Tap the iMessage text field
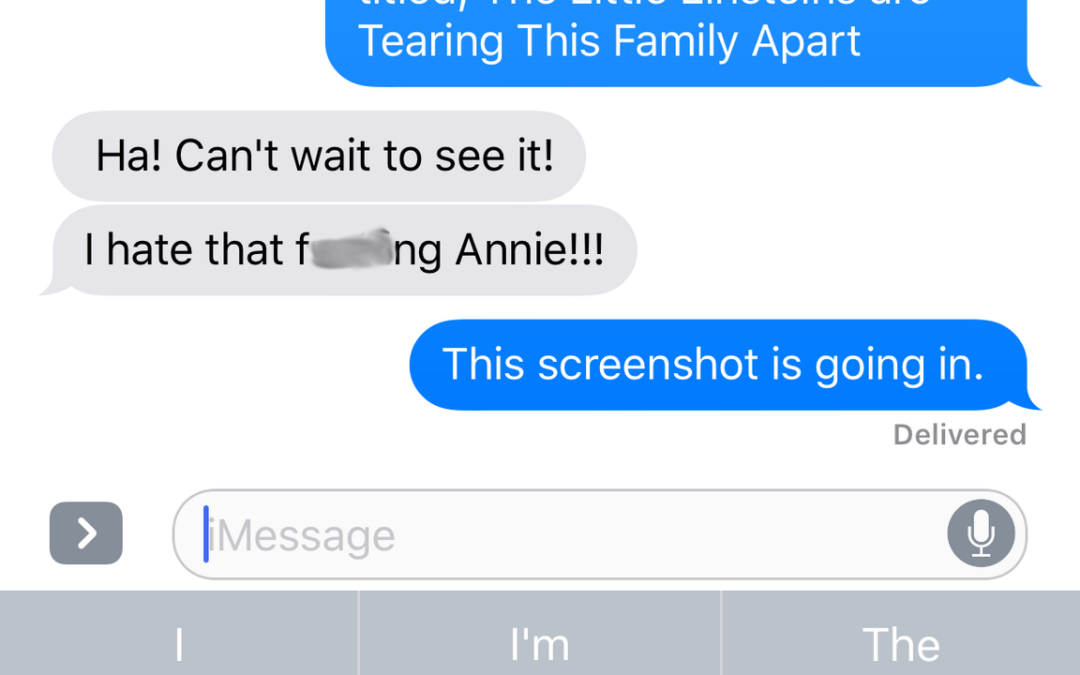Screen dimensions: 1080x675 click(x=560, y=535)
